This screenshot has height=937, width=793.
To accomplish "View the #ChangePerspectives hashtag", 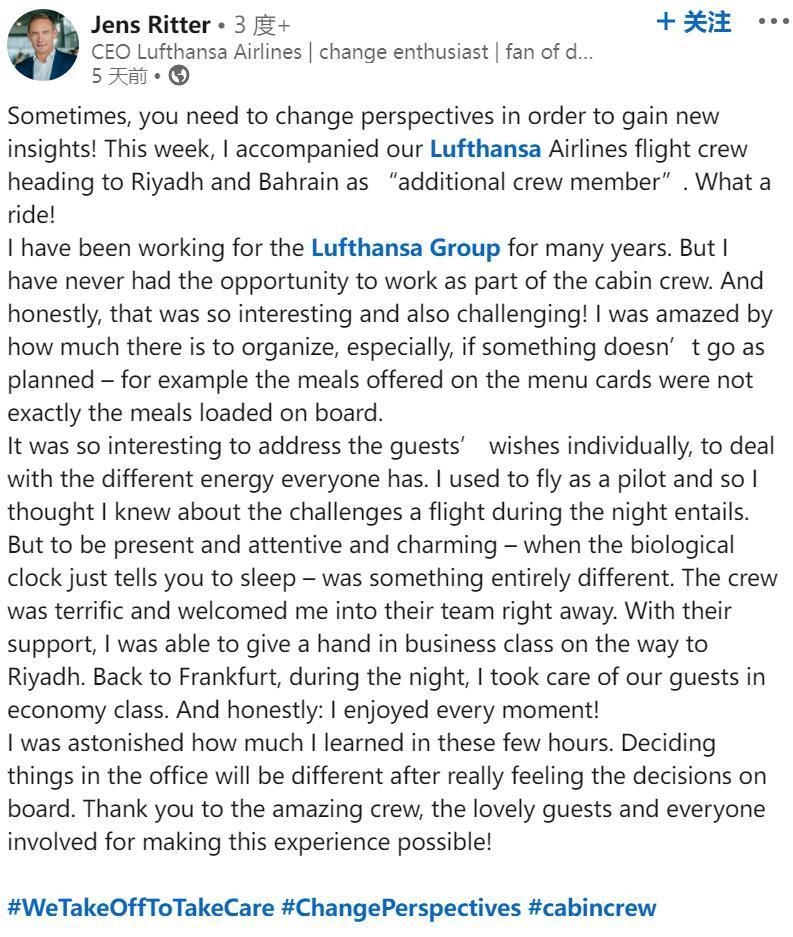I will 401,908.
